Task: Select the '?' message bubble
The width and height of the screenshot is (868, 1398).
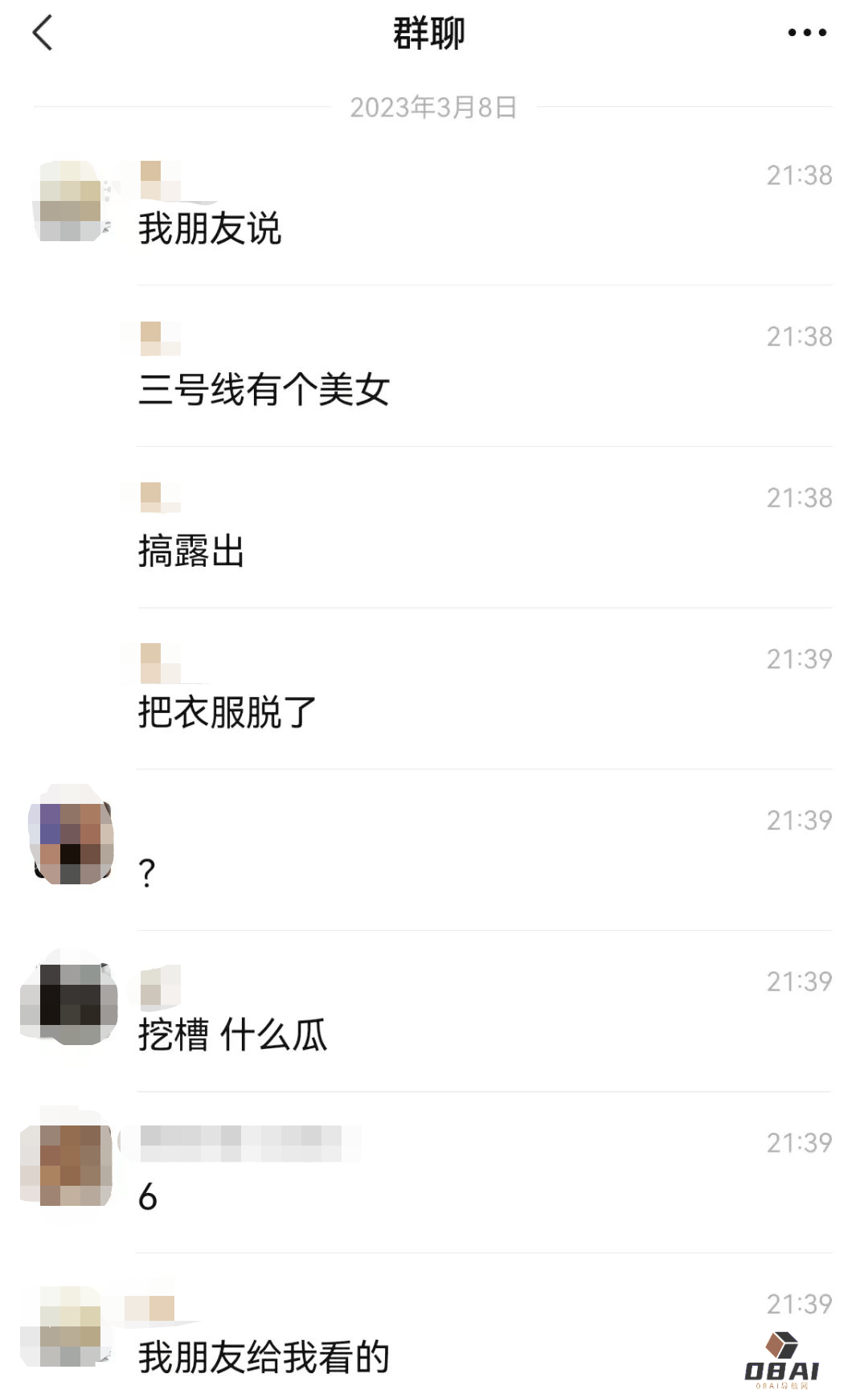Action: [146, 872]
